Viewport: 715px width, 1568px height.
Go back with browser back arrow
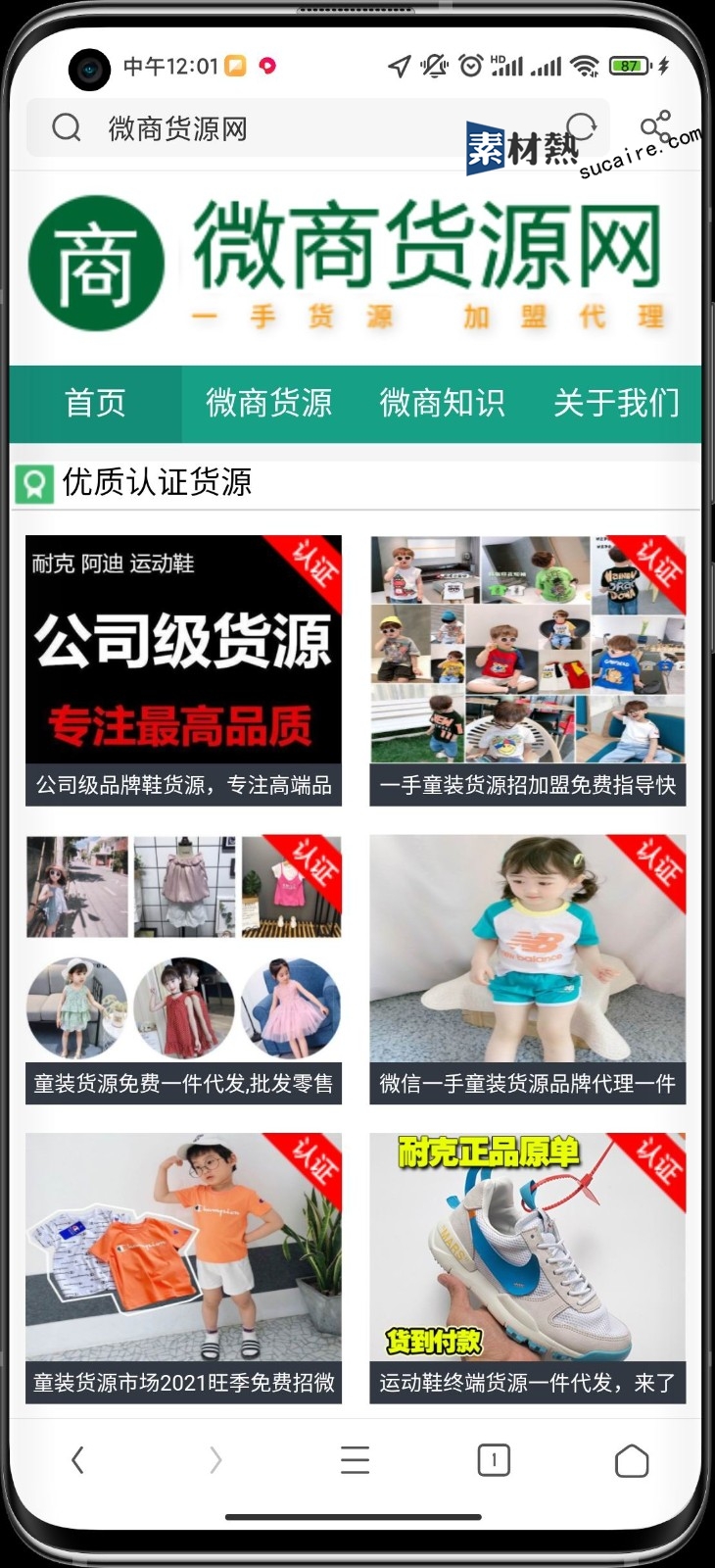coord(78,1460)
